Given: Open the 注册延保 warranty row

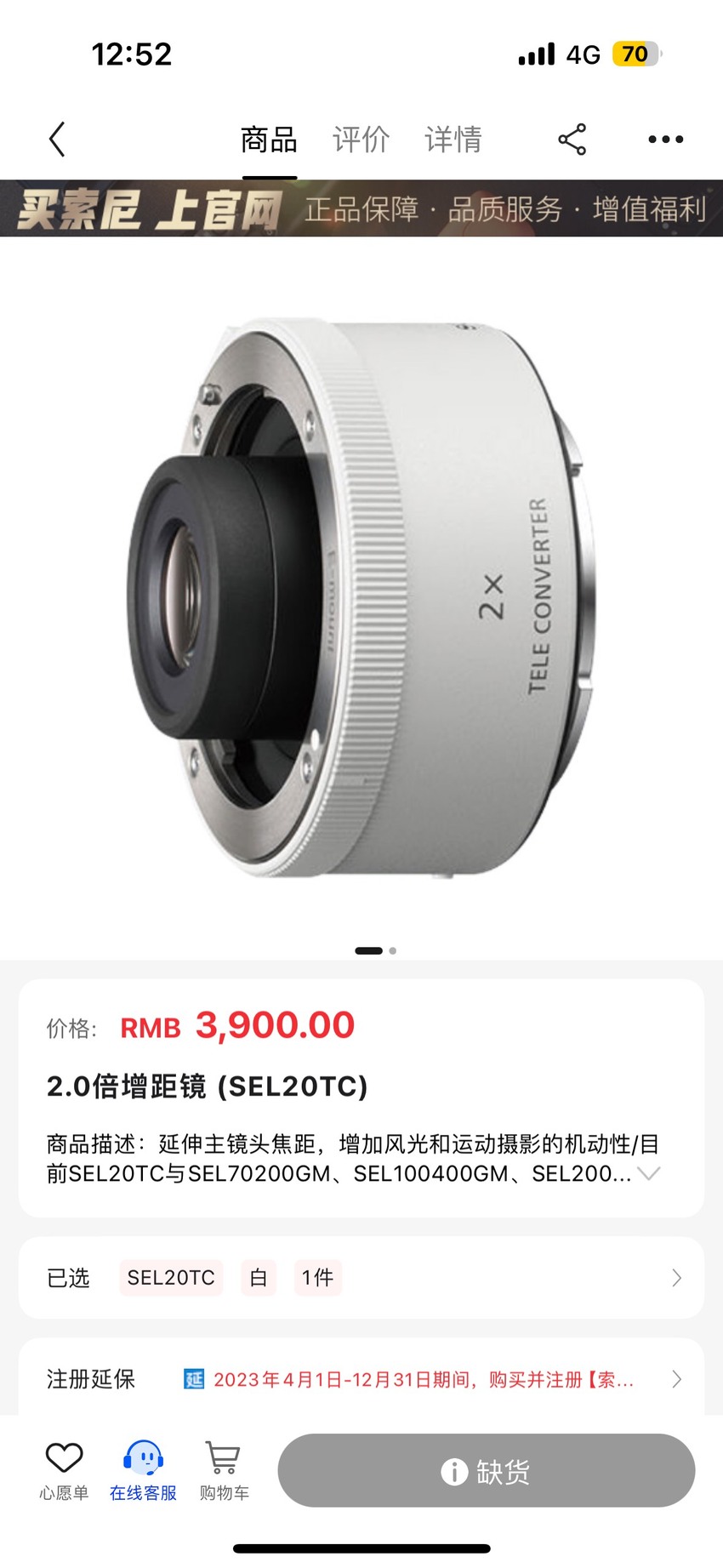Looking at the screenshot, I should 361,1379.
